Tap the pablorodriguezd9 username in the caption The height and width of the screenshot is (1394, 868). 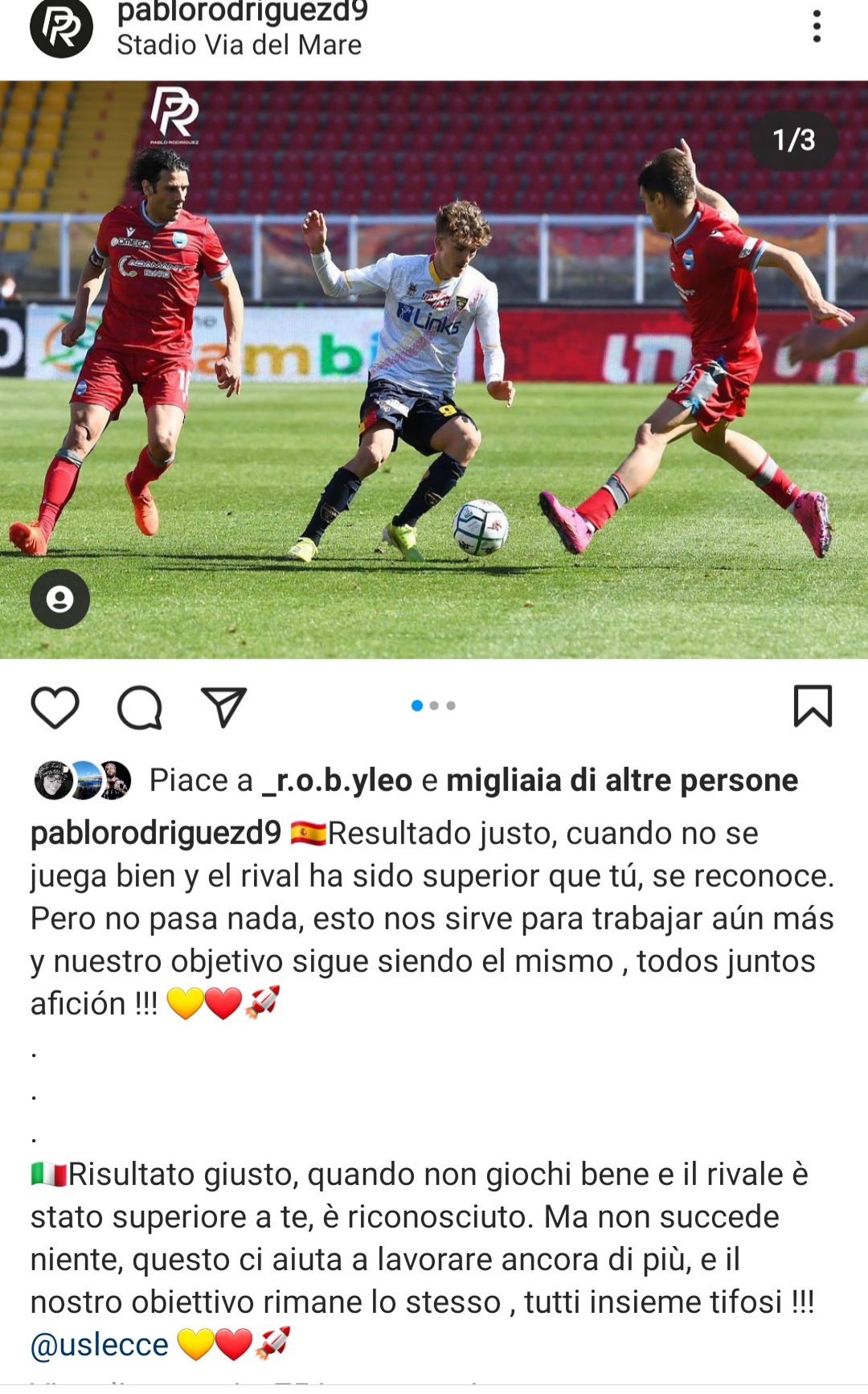pyautogui.click(x=156, y=833)
